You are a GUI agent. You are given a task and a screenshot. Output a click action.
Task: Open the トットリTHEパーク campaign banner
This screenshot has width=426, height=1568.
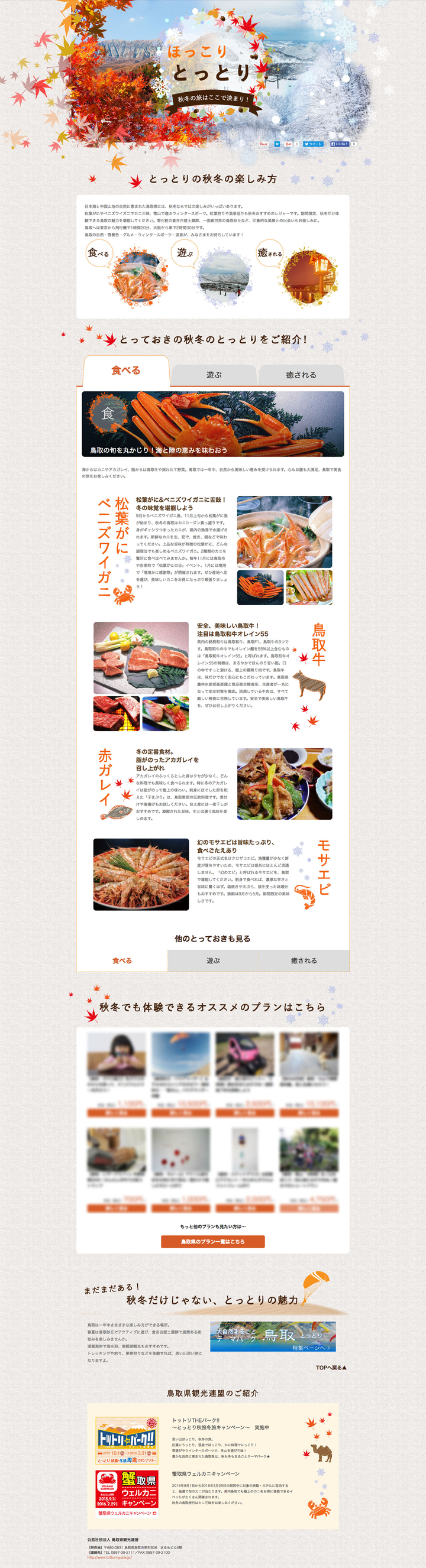click(127, 1440)
